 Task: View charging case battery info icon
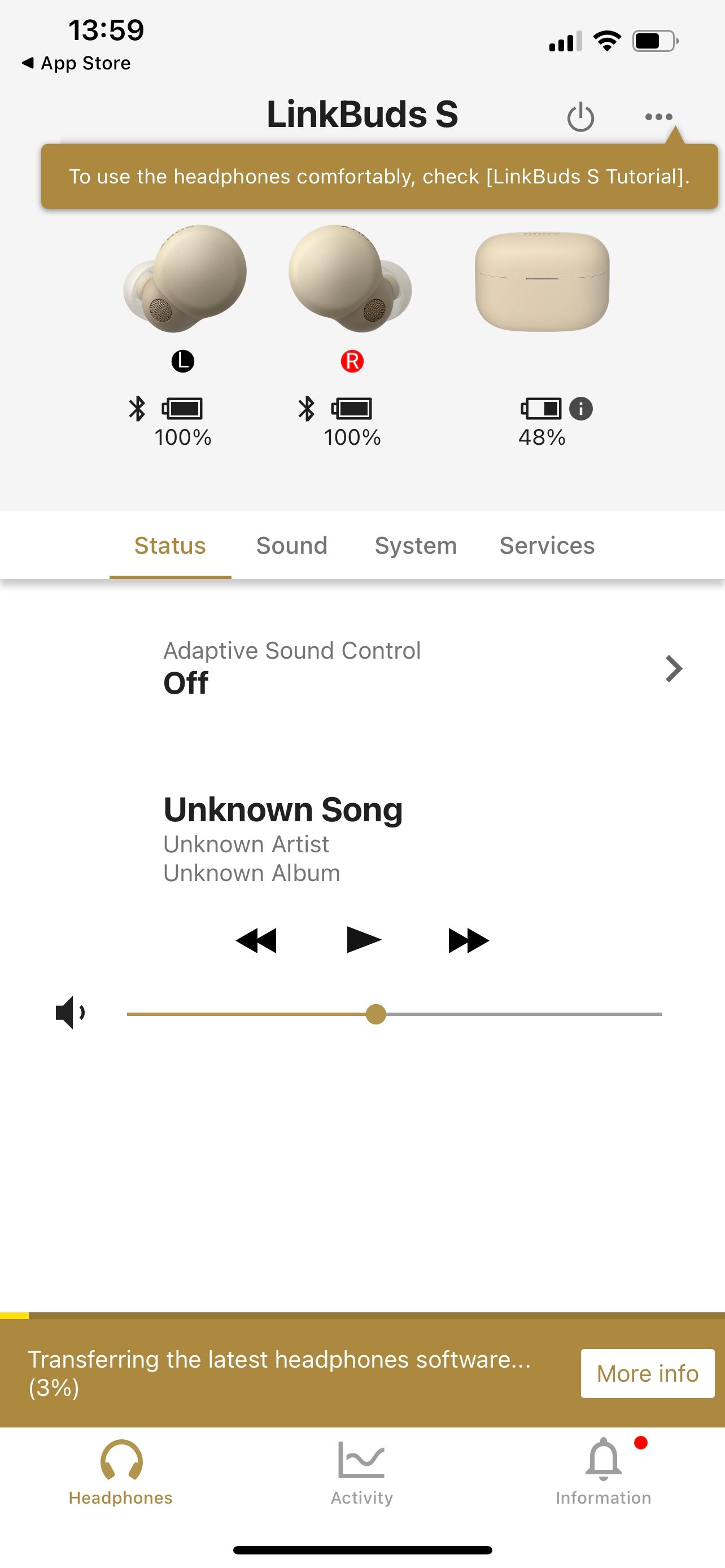pos(580,409)
